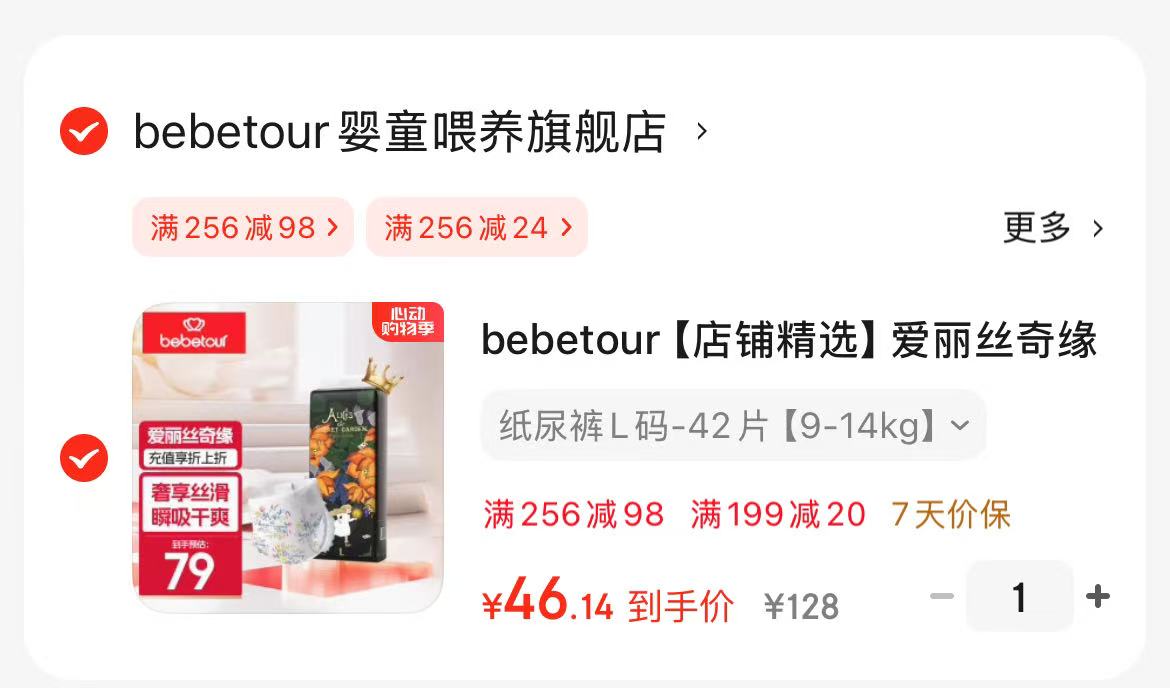Image resolution: width=1170 pixels, height=688 pixels.
Task: Tap the 满256减98 coupon chip
Action: 243,228
